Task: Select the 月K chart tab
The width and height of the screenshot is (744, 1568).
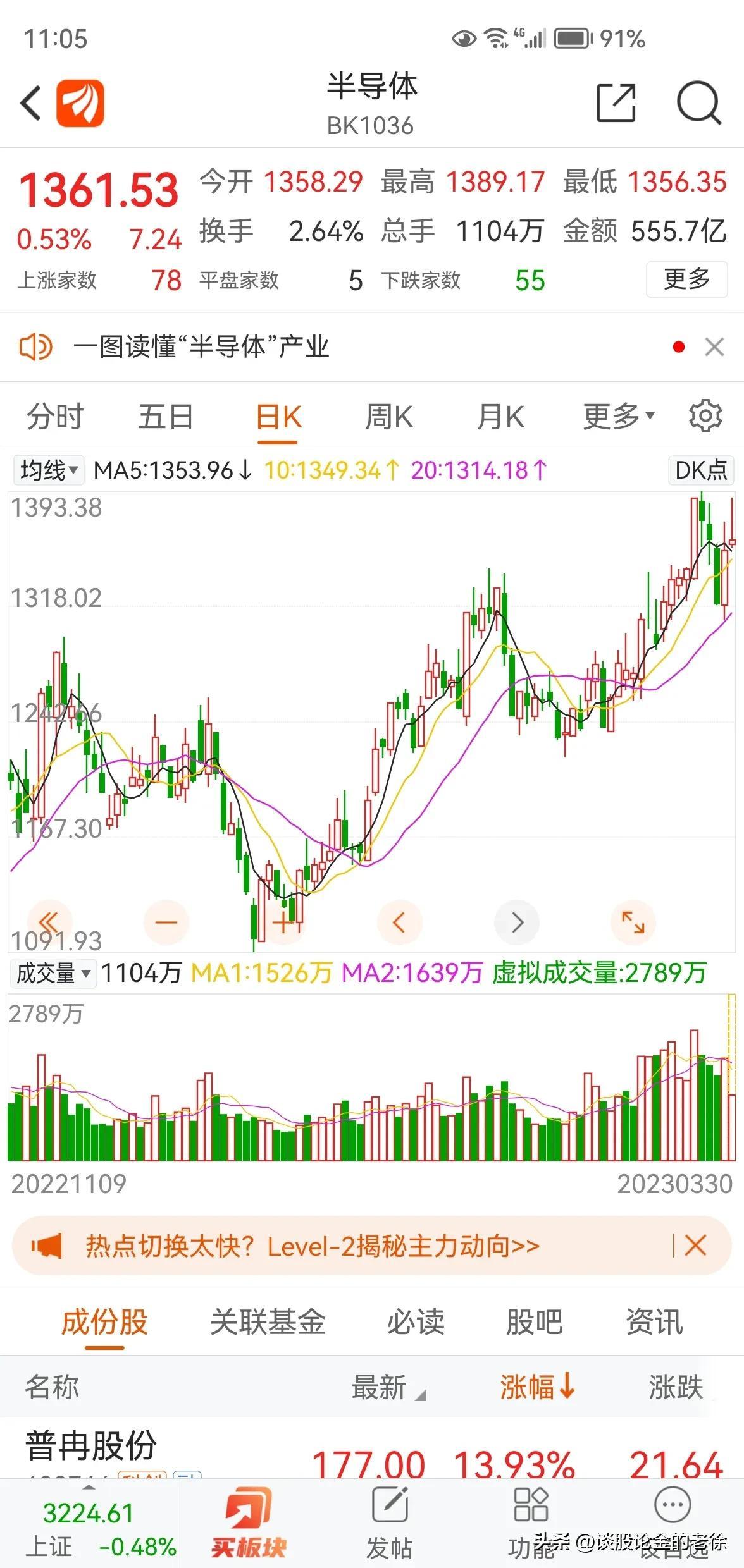Action: click(x=500, y=417)
